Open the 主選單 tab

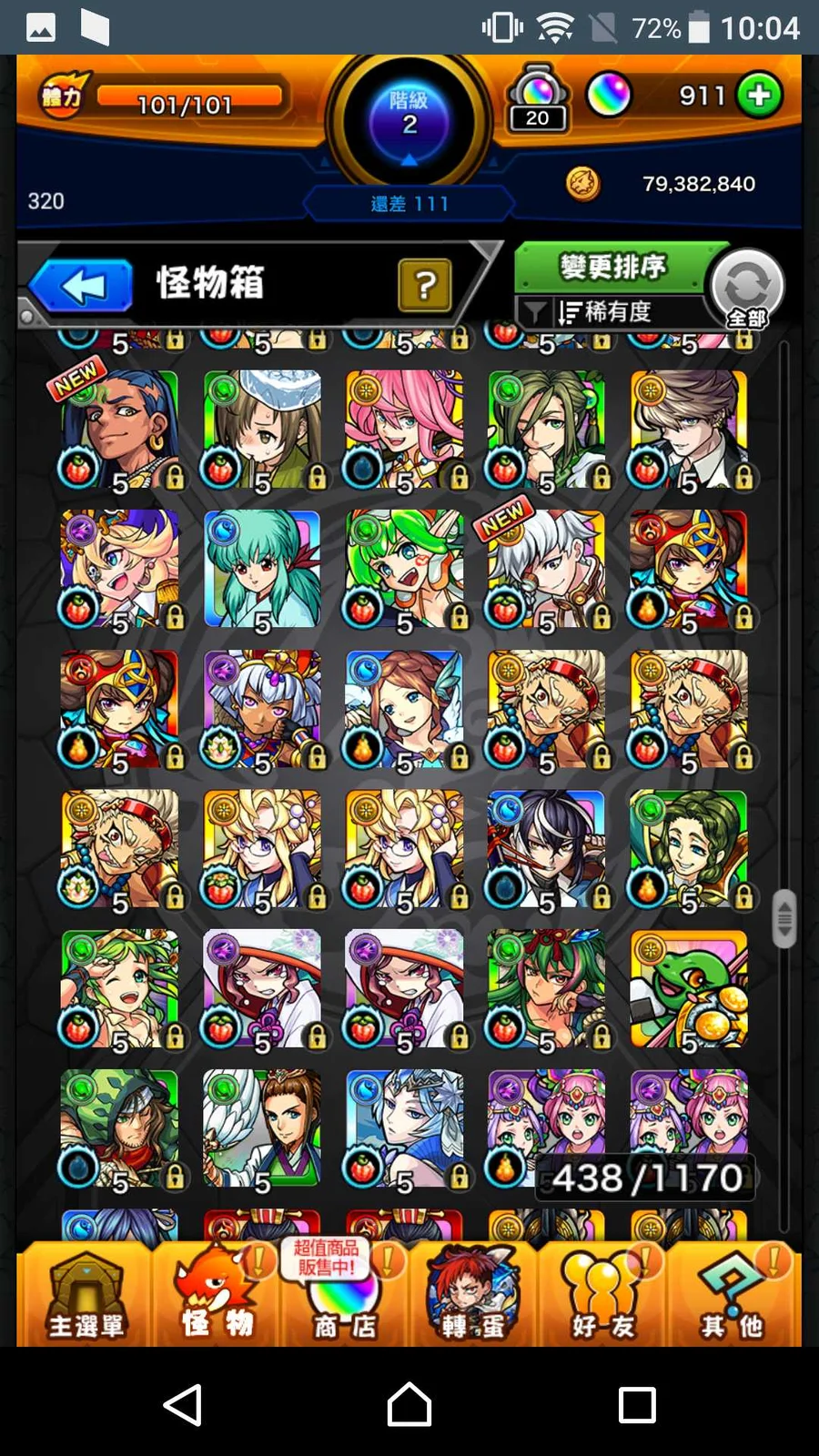point(86,1296)
